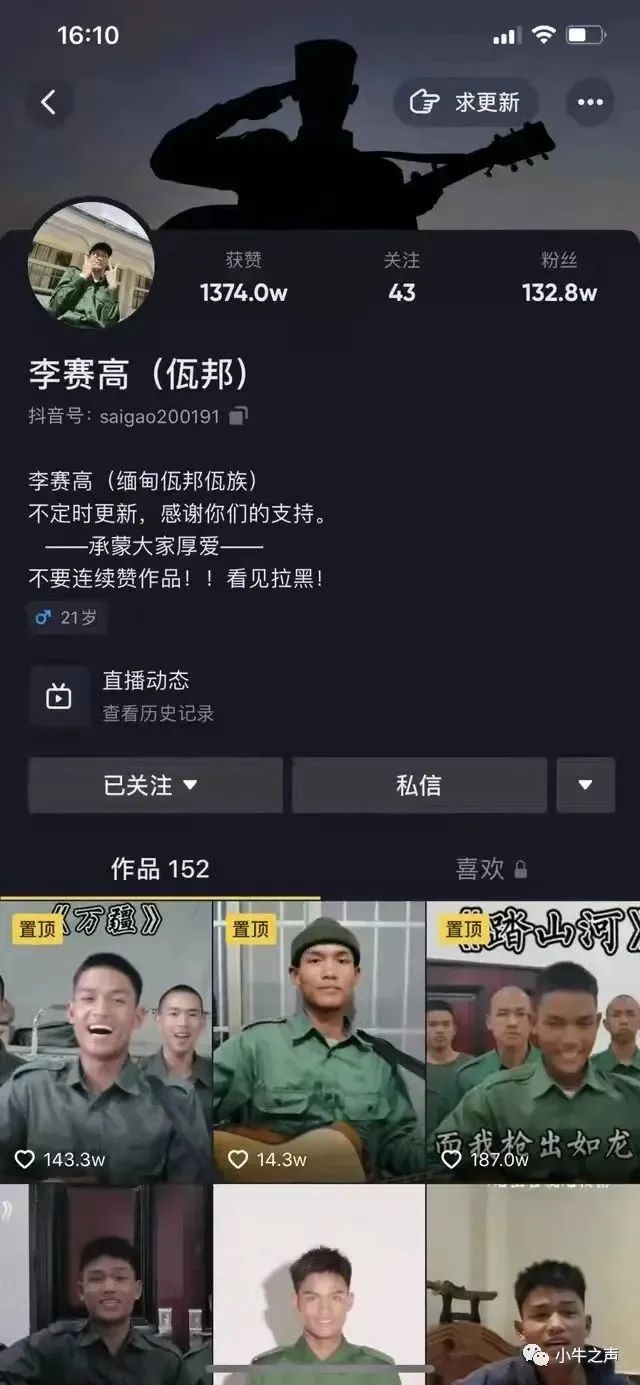Send a 私信 private message
This screenshot has height=1385, width=640.
(x=419, y=785)
